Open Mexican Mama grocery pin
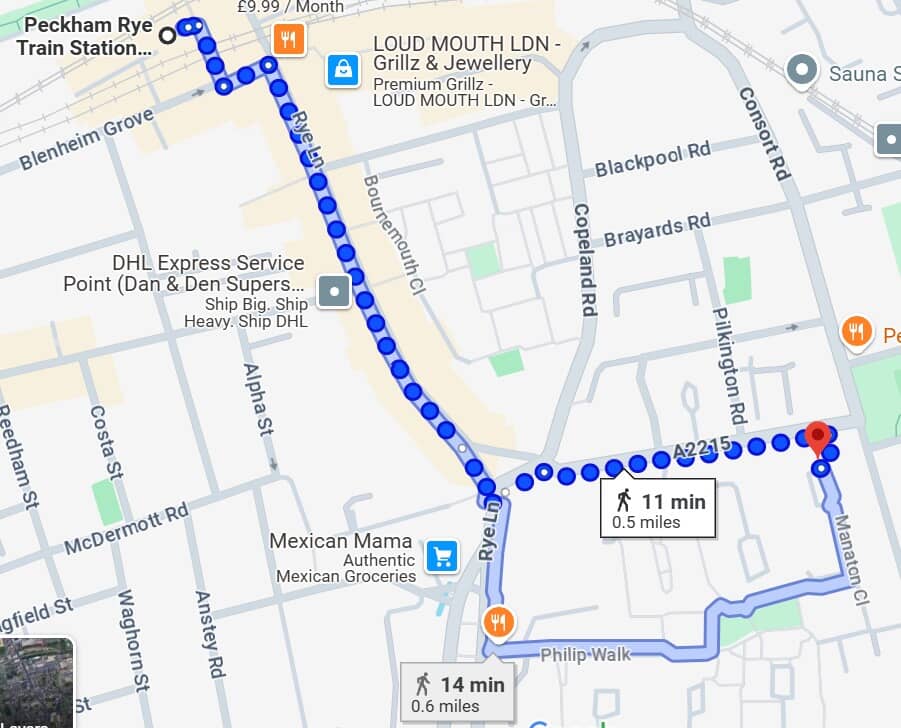This screenshot has height=728, width=901. [442, 557]
